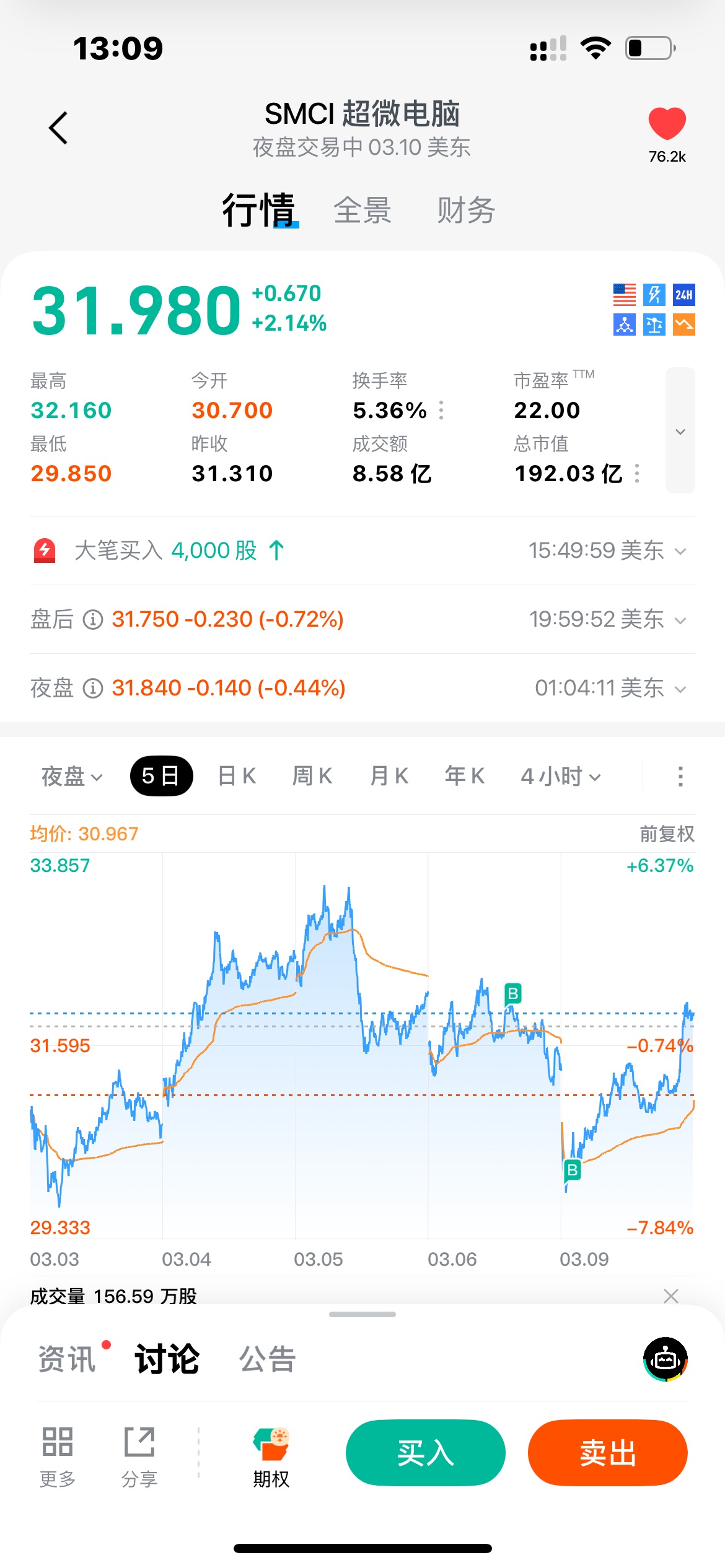Image resolution: width=725 pixels, height=1568 pixels.
Task: Toggle the red heart favorite icon
Action: tap(667, 123)
